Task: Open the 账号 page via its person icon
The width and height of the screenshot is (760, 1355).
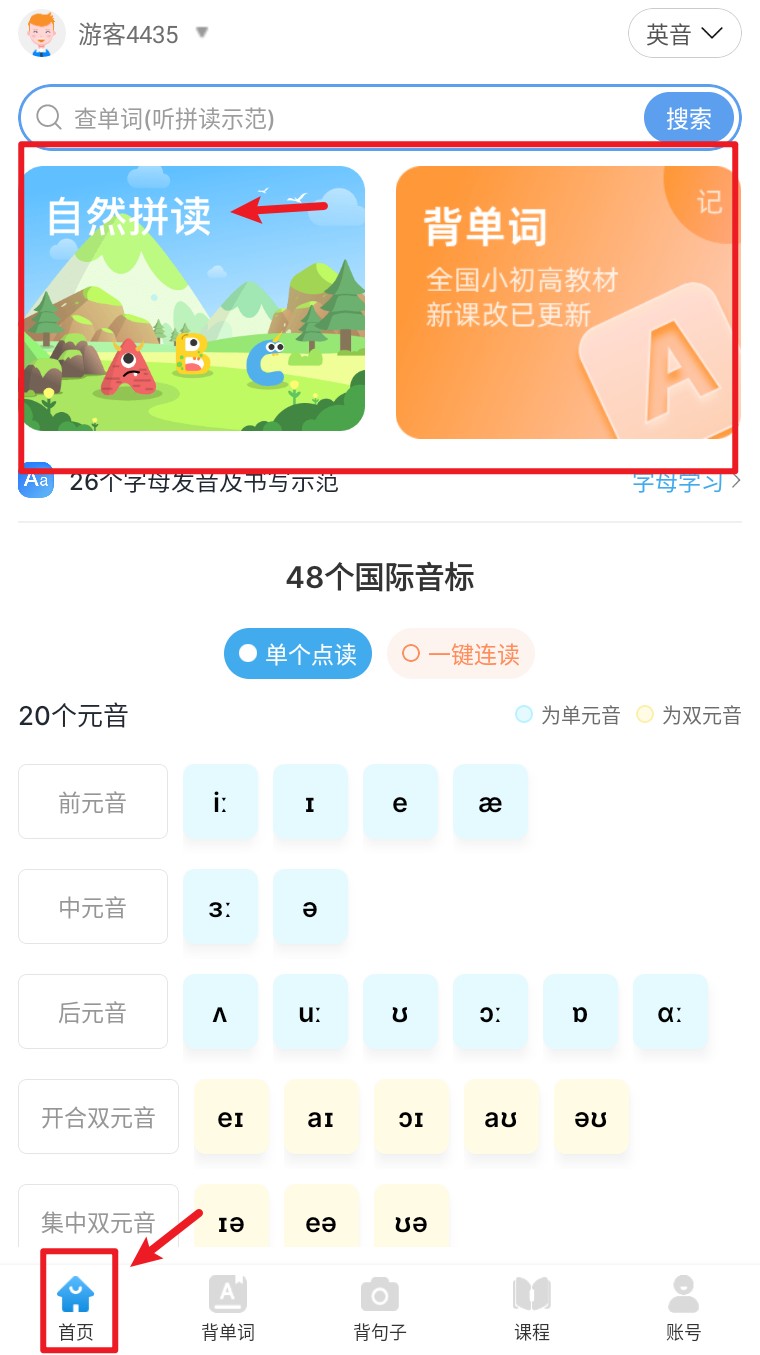Action: point(682,1293)
